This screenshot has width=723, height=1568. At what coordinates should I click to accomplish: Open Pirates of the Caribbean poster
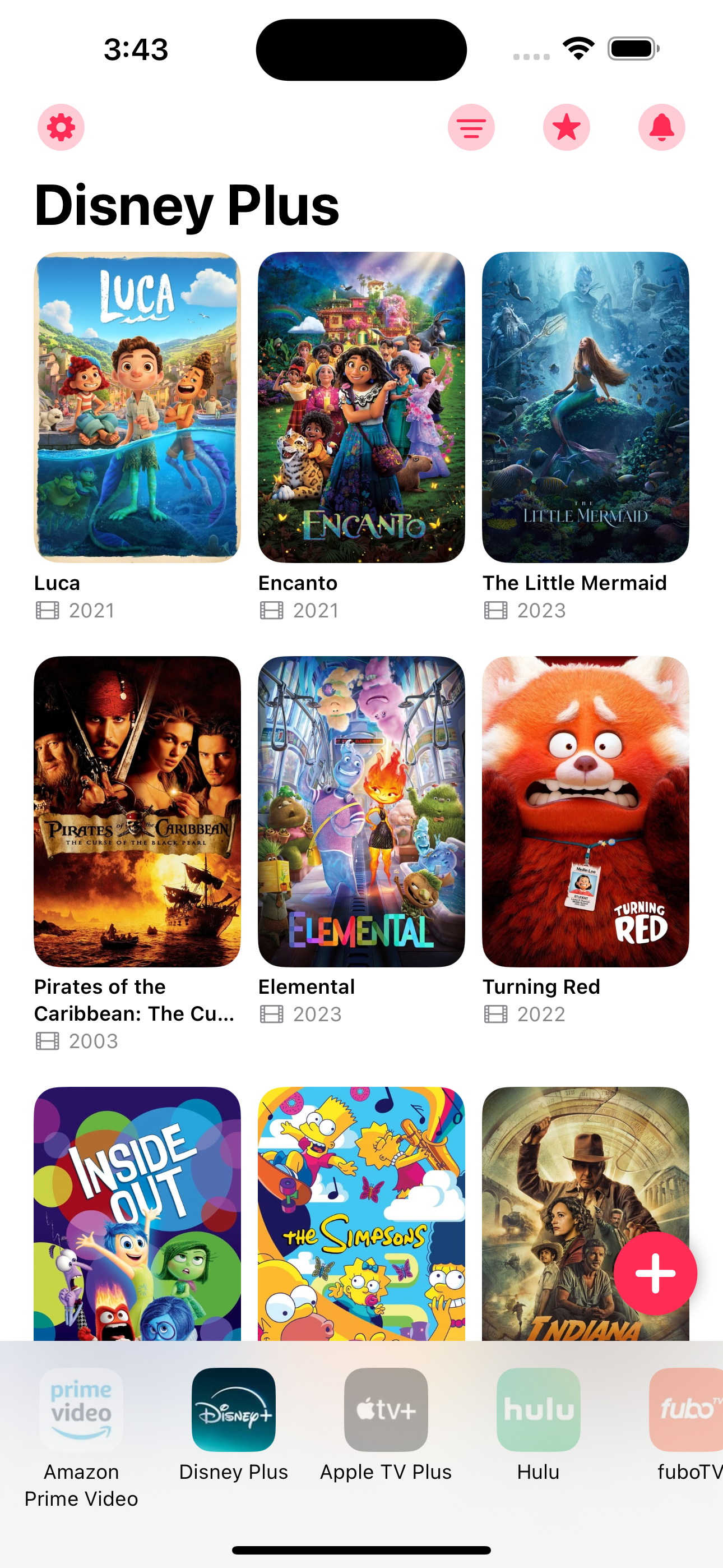click(137, 811)
